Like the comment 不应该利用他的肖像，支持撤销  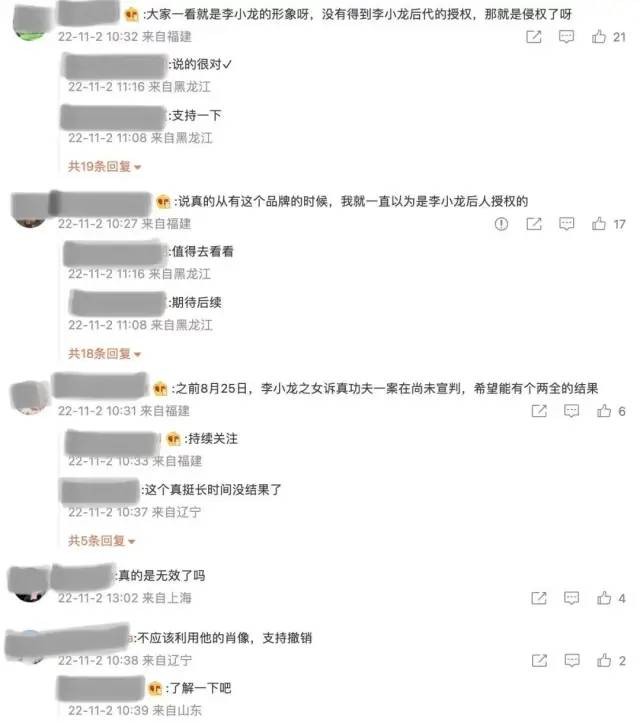click(603, 661)
